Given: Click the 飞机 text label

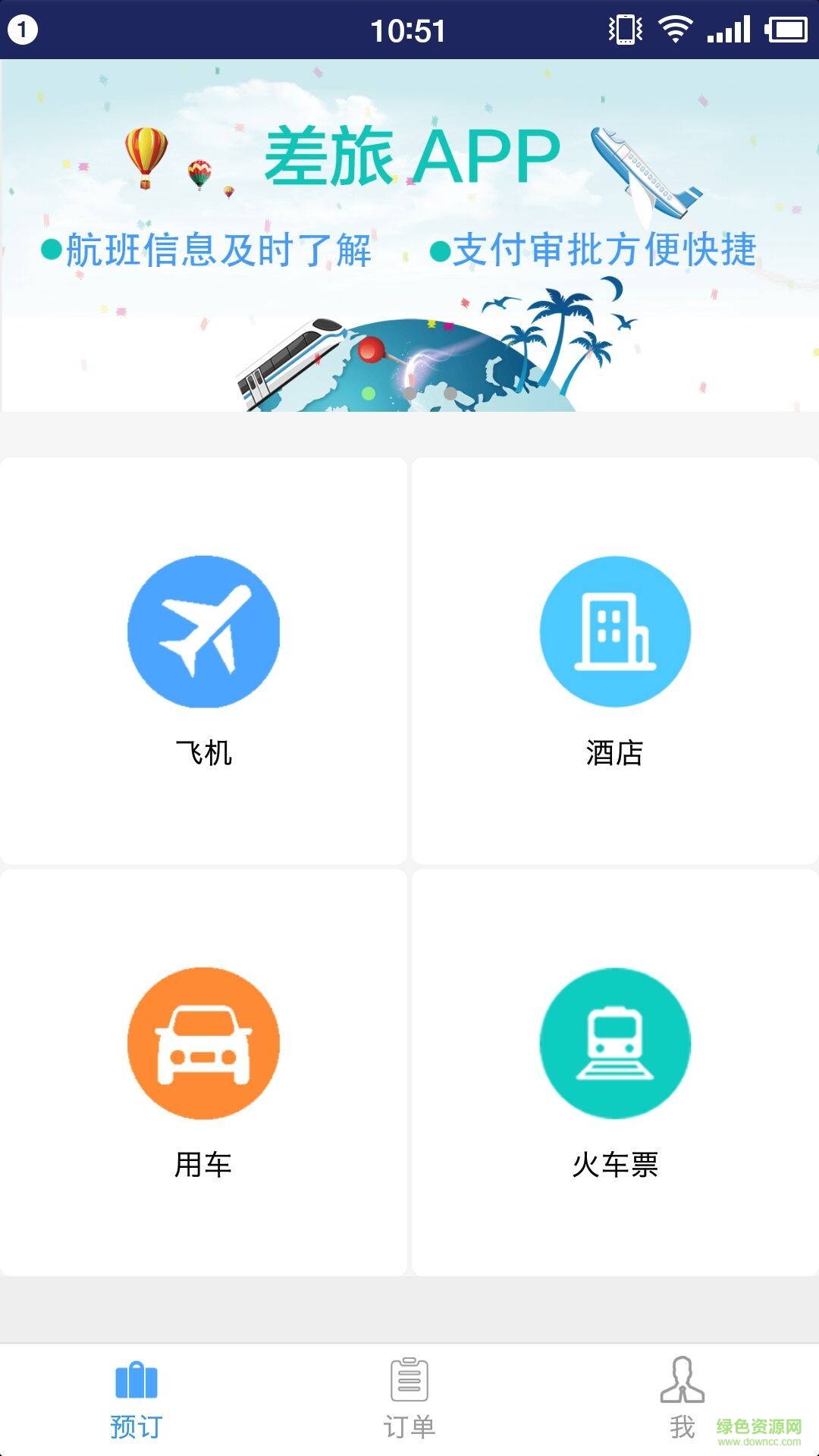Looking at the screenshot, I should [x=203, y=752].
